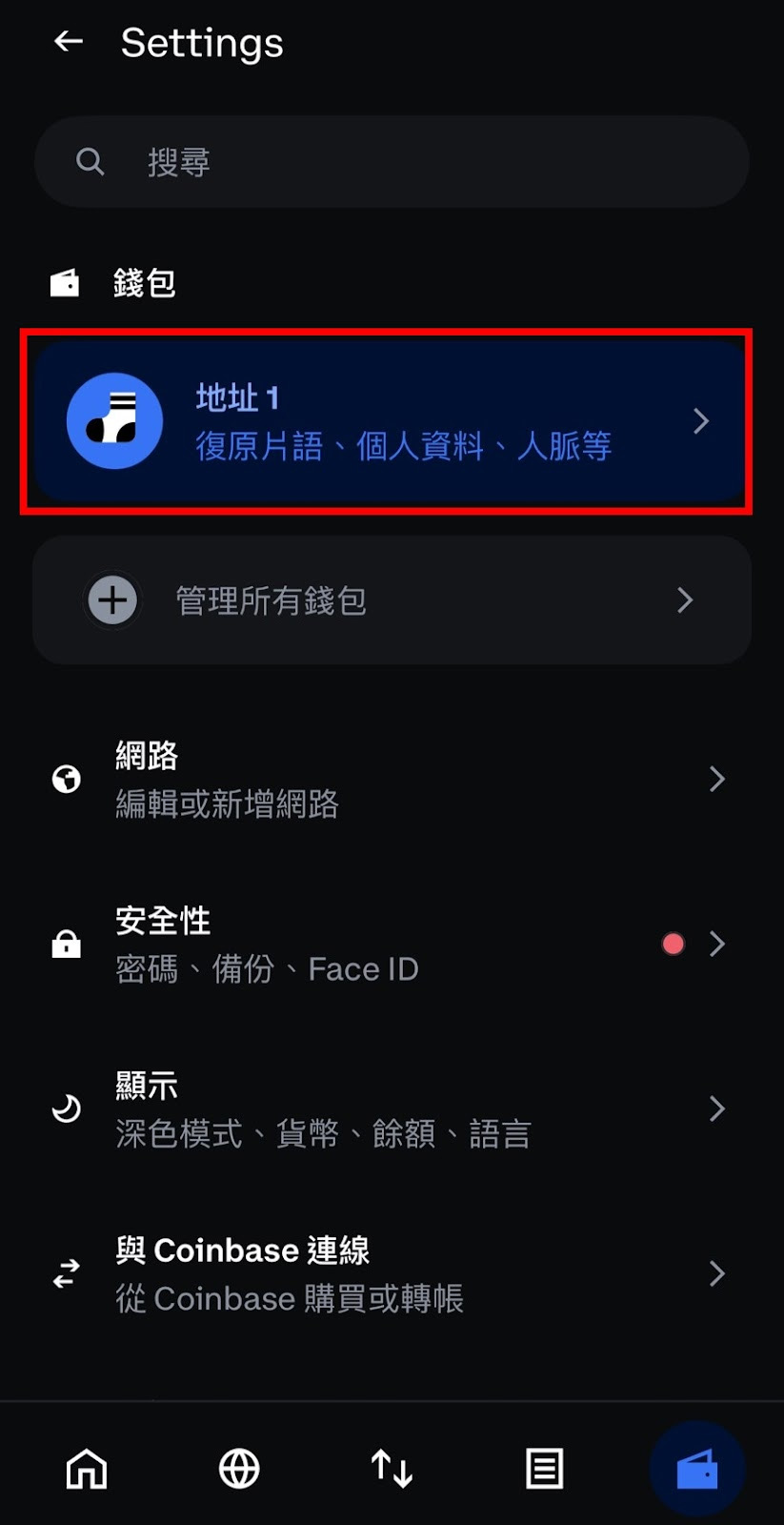Tap the red notification dot on 安全性
784x1525 pixels.
(x=673, y=943)
